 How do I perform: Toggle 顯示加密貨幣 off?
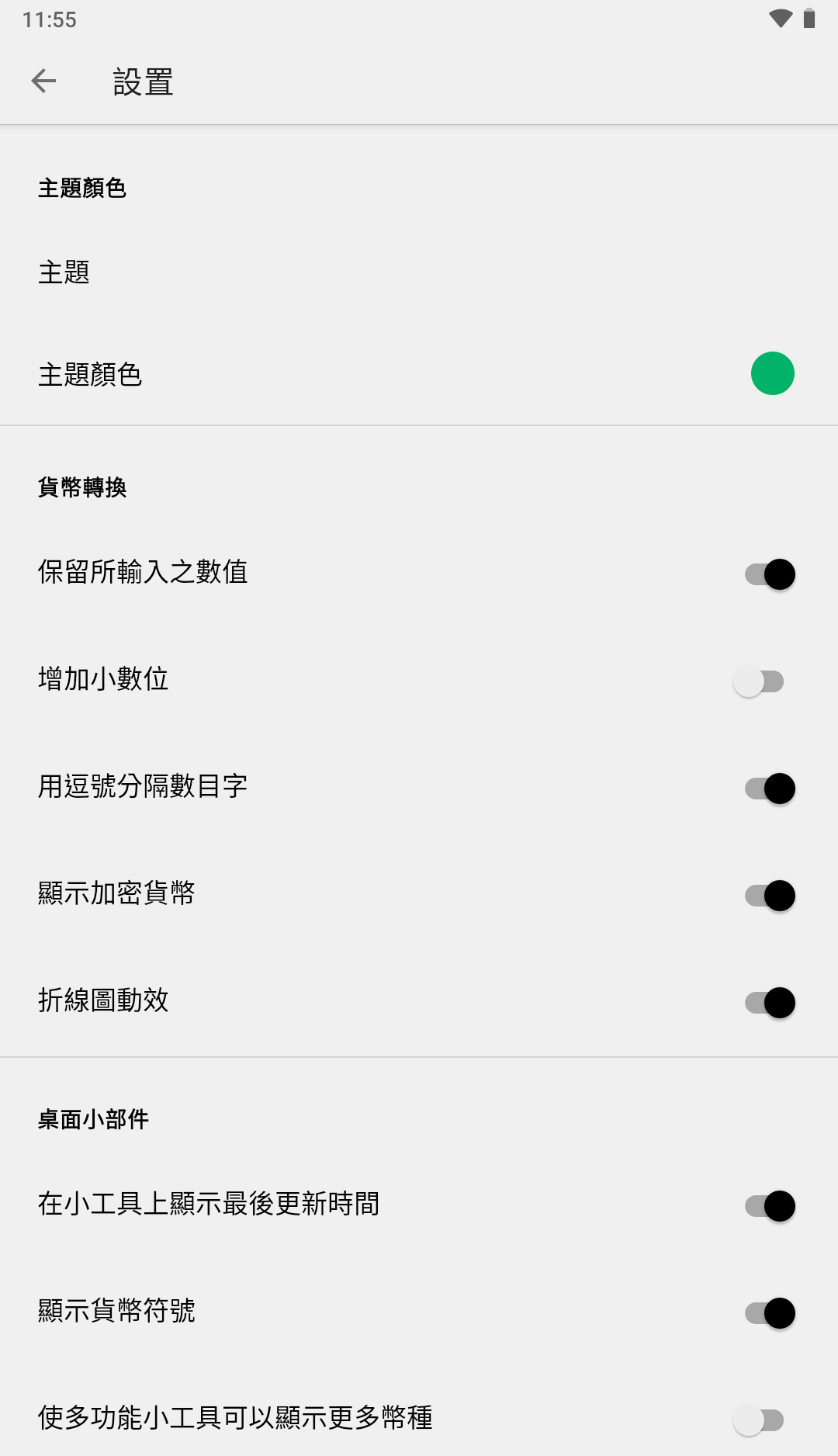769,896
